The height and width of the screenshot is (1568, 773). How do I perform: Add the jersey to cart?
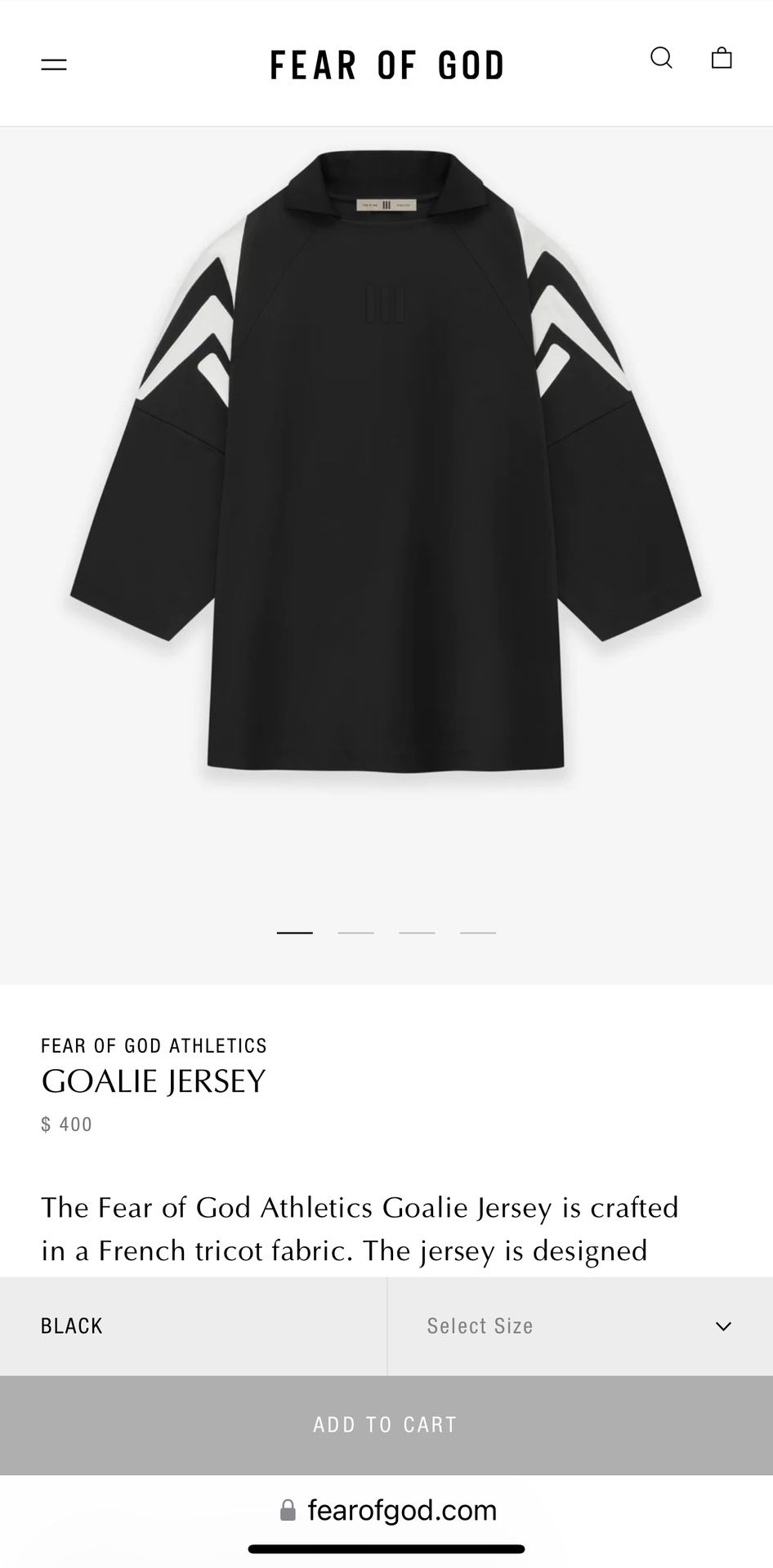tap(386, 1425)
